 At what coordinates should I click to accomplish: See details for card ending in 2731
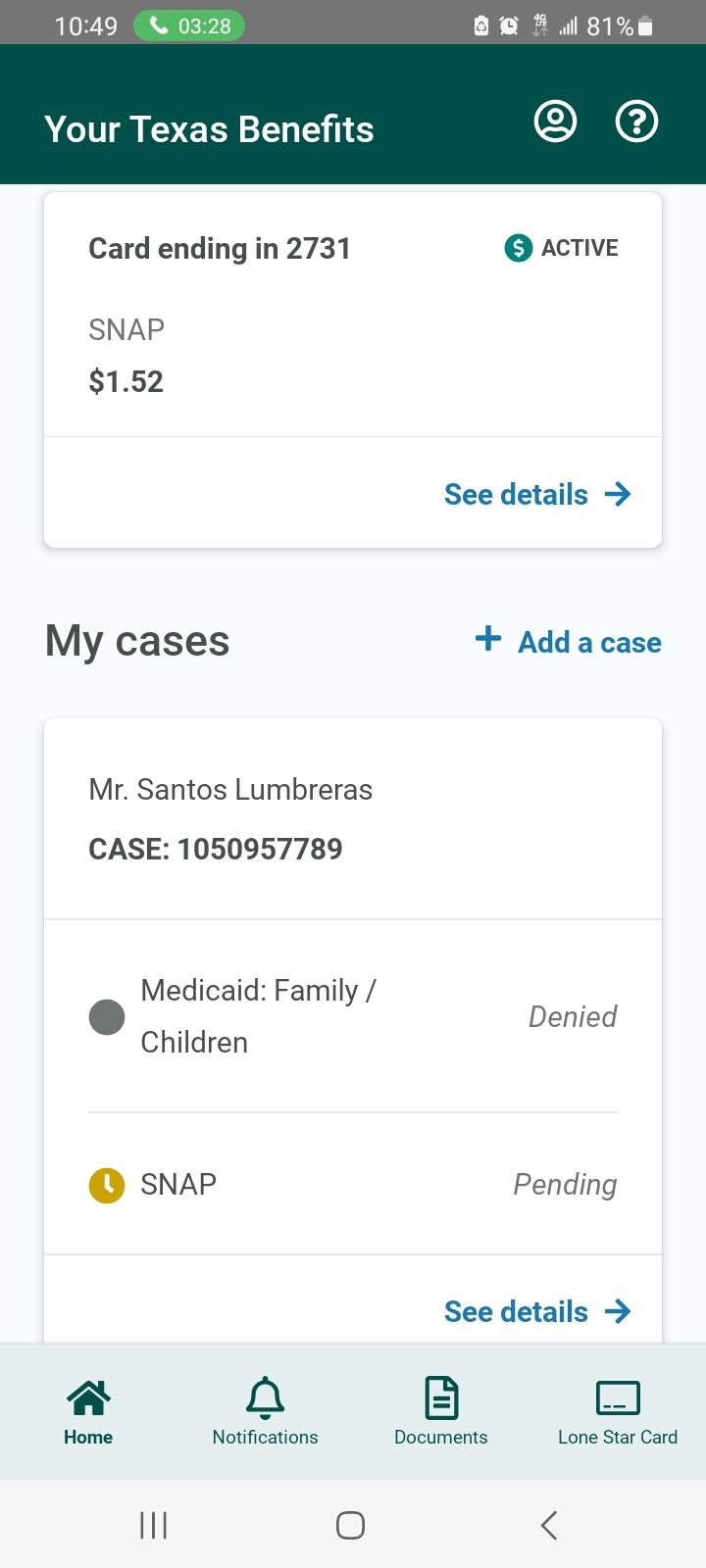click(x=537, y=494)
